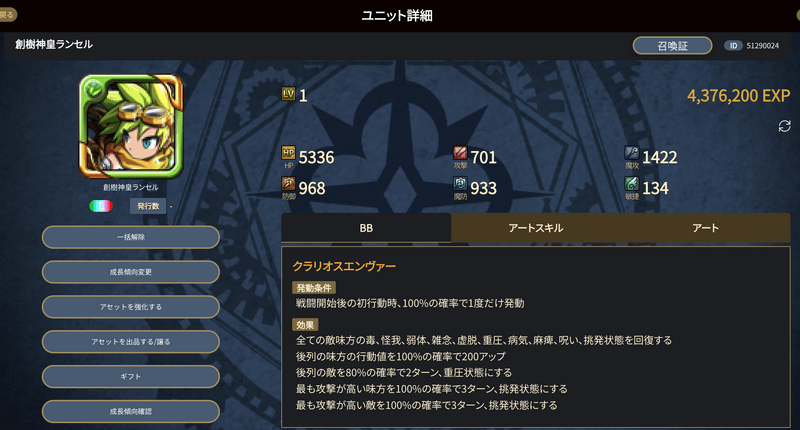Image resolution: width=800 pixels, height=430 pixels.
Task: Open the 創樹神皇ランセル unit portrait
Action: [130, 125]
